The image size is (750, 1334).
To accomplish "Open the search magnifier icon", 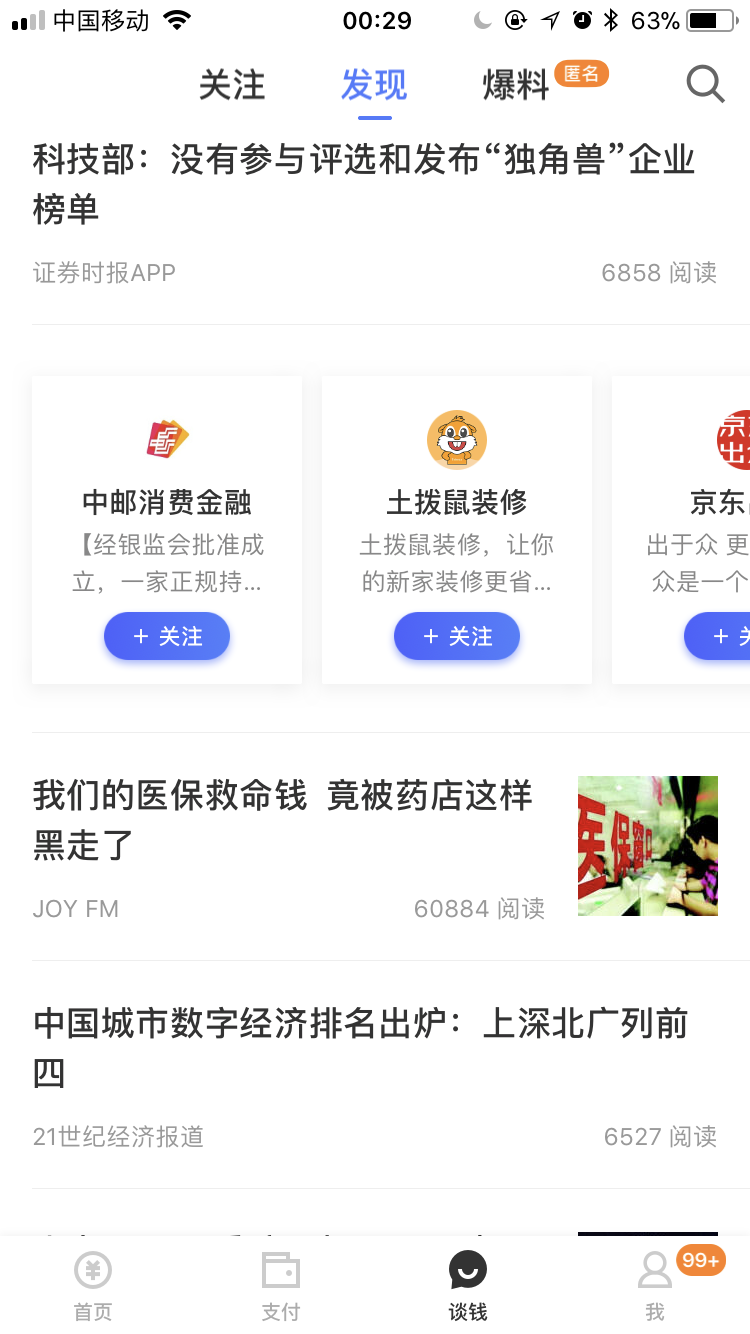I will [x=705, y=85].
